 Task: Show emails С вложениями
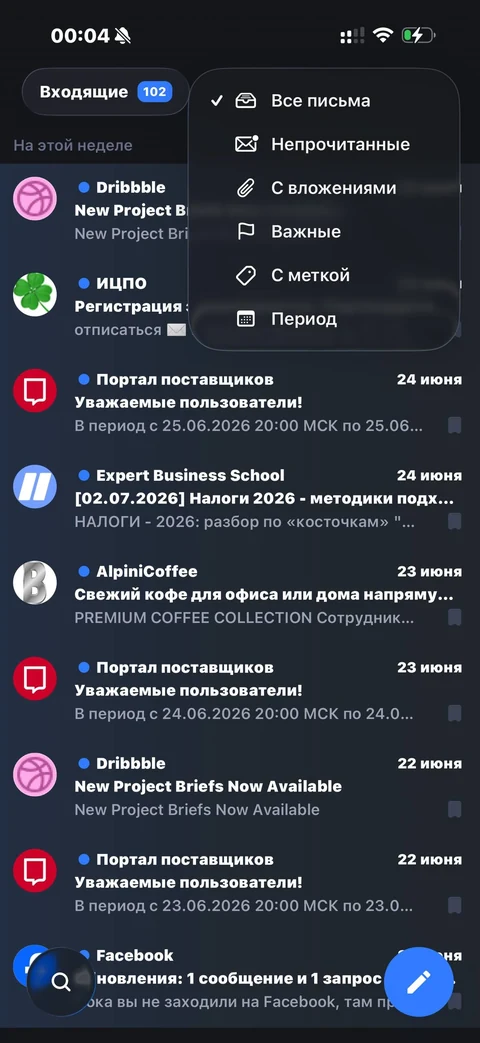click(324, 188)
